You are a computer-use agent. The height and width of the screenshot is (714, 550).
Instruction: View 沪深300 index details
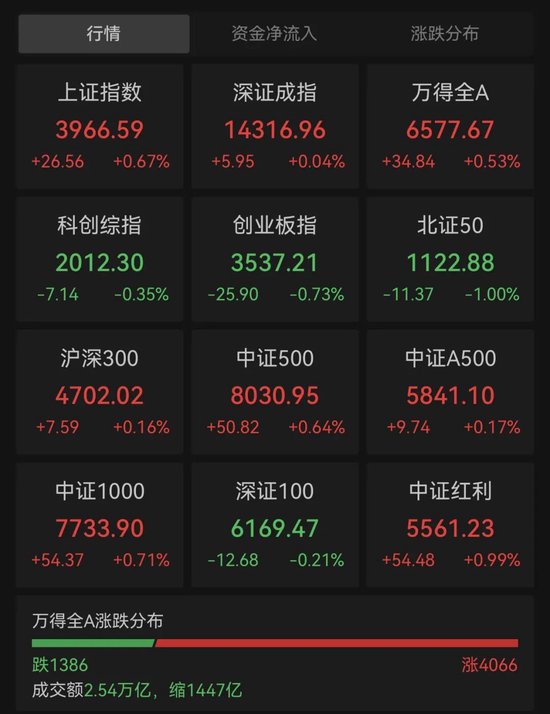100,392
